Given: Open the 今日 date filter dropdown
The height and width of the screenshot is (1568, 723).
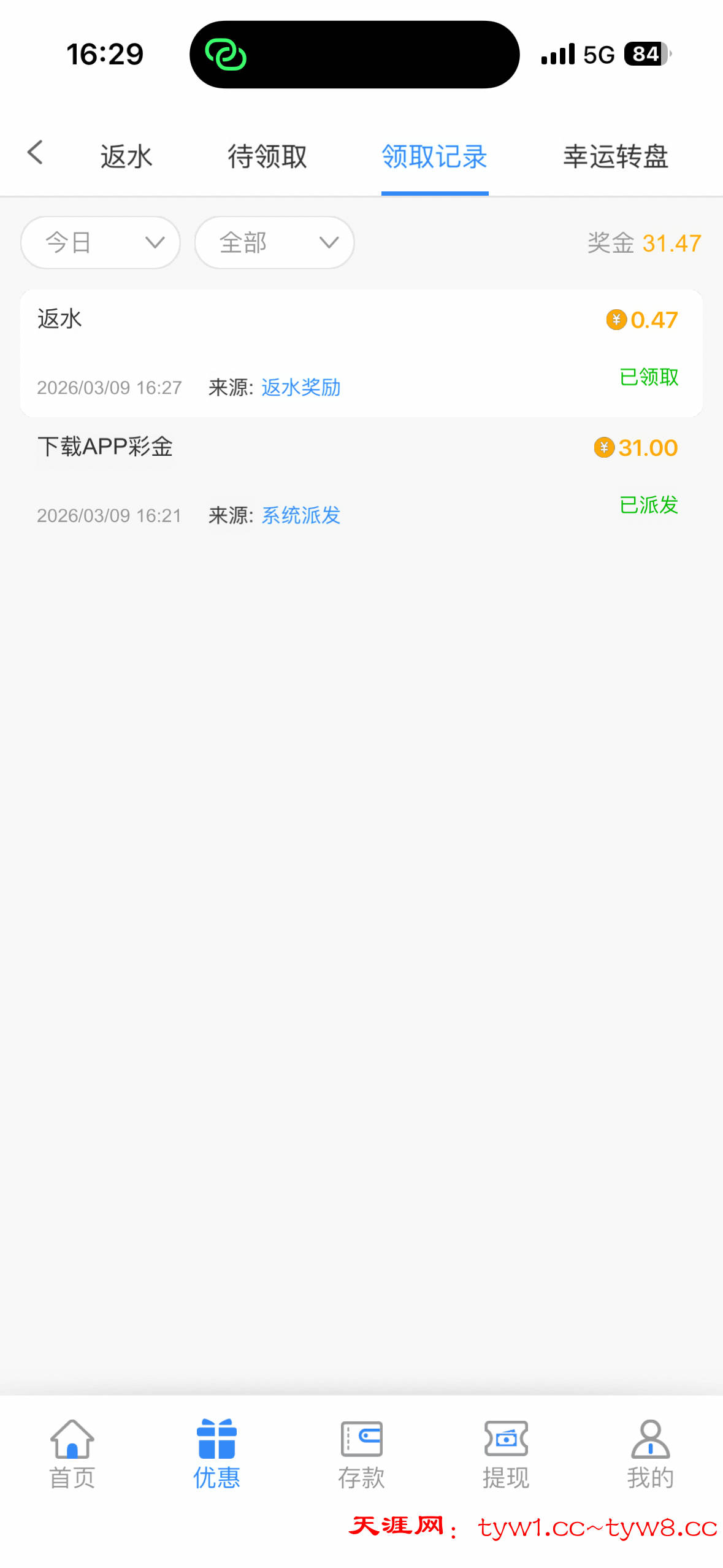Looking at the screenshot, I should coord(100,242).
